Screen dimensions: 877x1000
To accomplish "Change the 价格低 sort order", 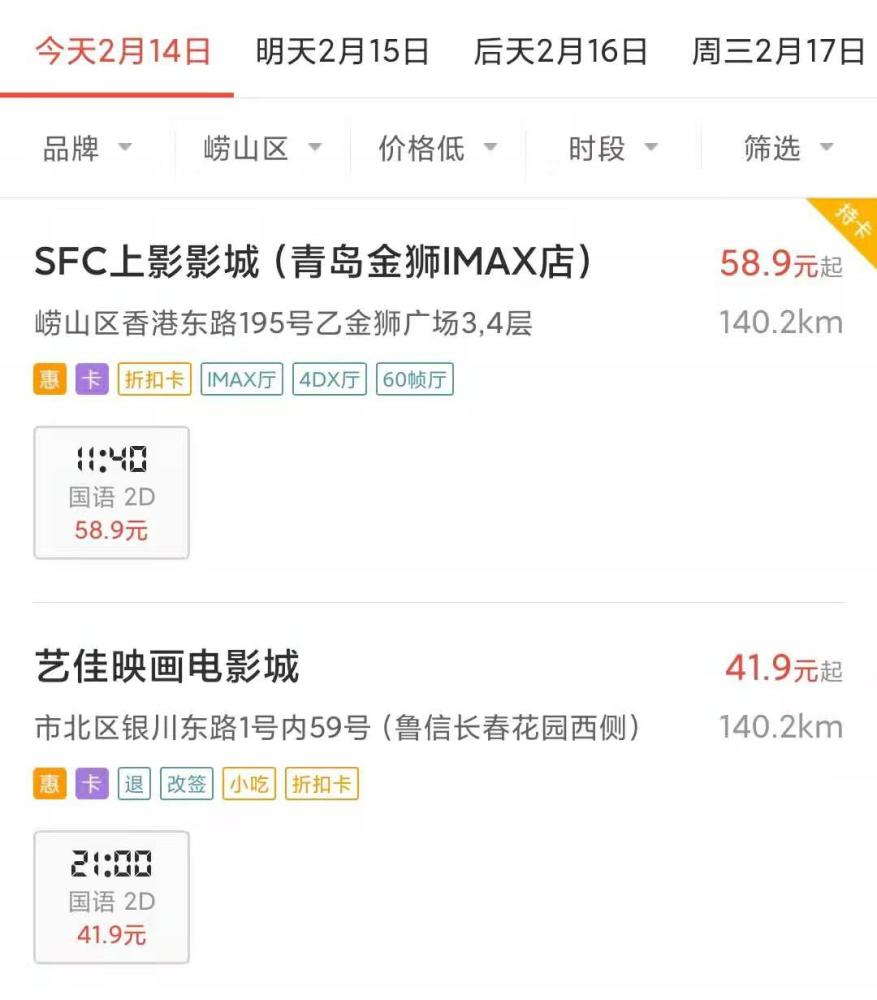I will tap(437, 149).
